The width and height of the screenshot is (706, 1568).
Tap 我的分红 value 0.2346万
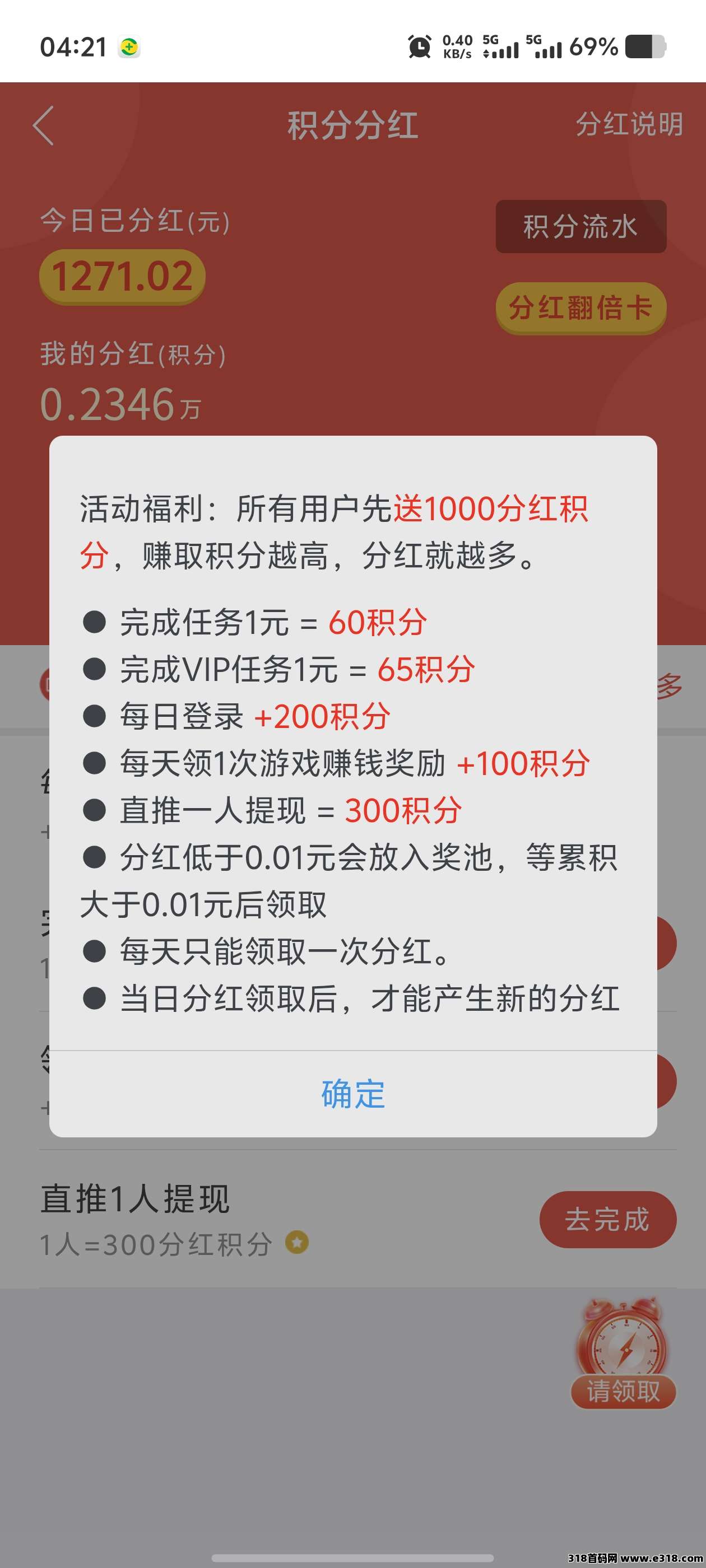[x=119, y=402]
